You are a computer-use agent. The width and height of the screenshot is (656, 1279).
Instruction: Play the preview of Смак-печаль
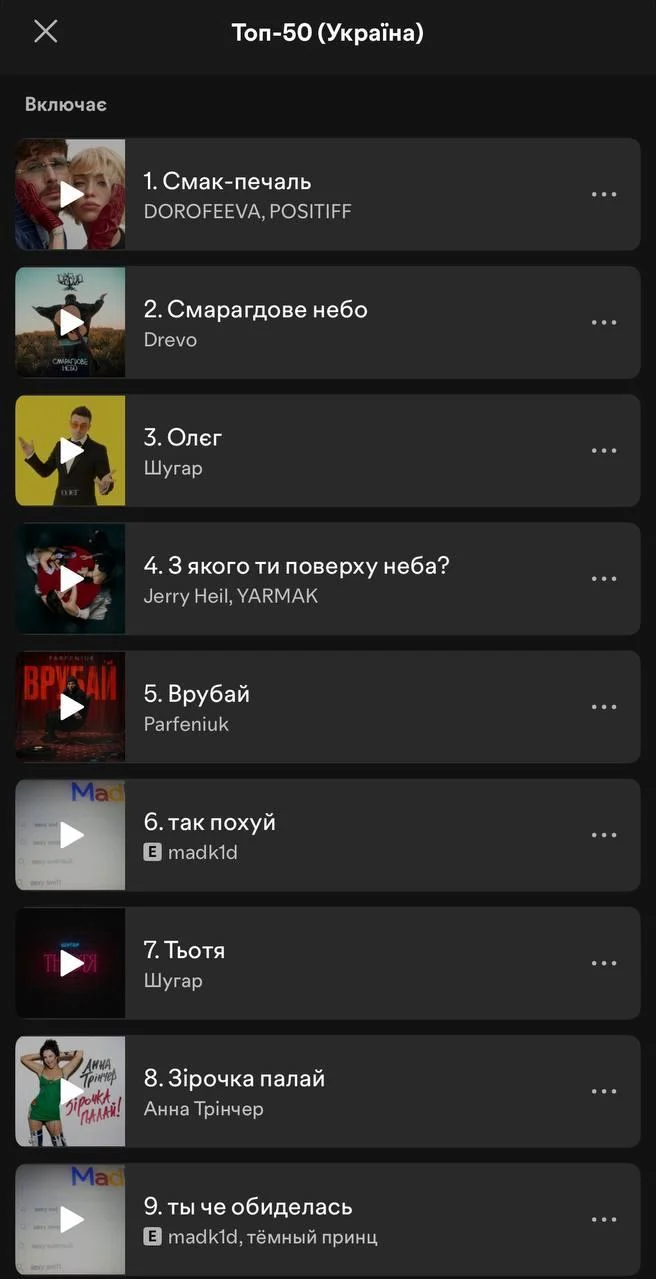tap(71, 194)
